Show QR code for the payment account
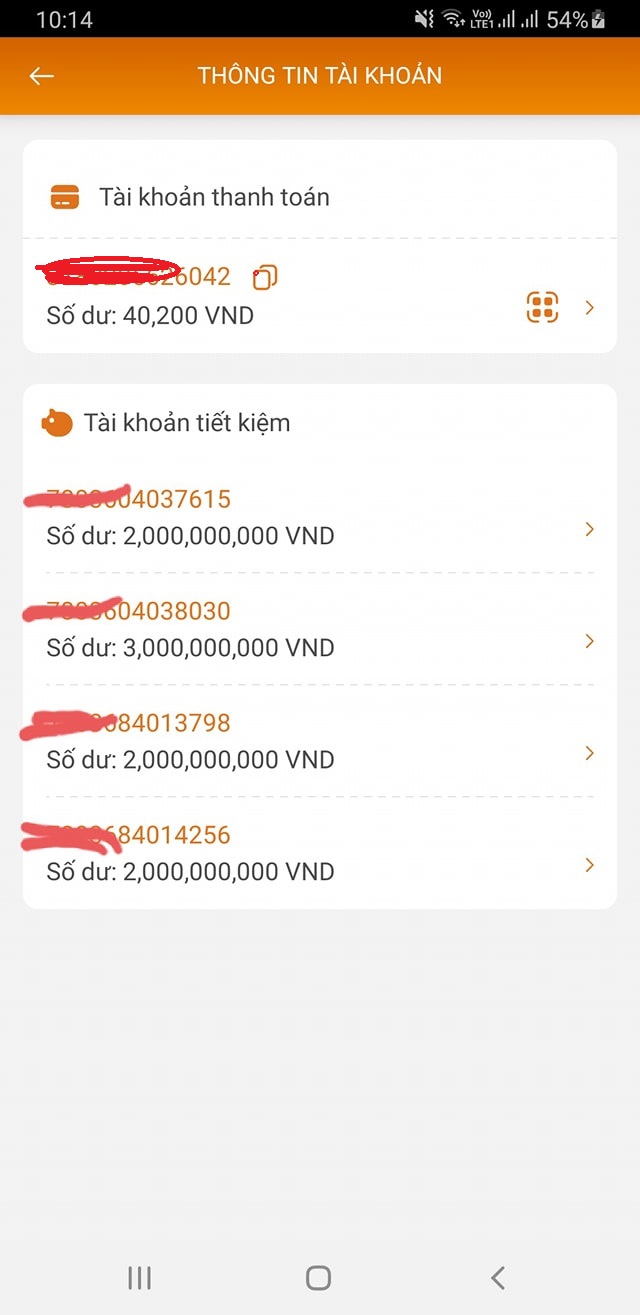This screenshot has width=640, height=1315. pos(542,308)
